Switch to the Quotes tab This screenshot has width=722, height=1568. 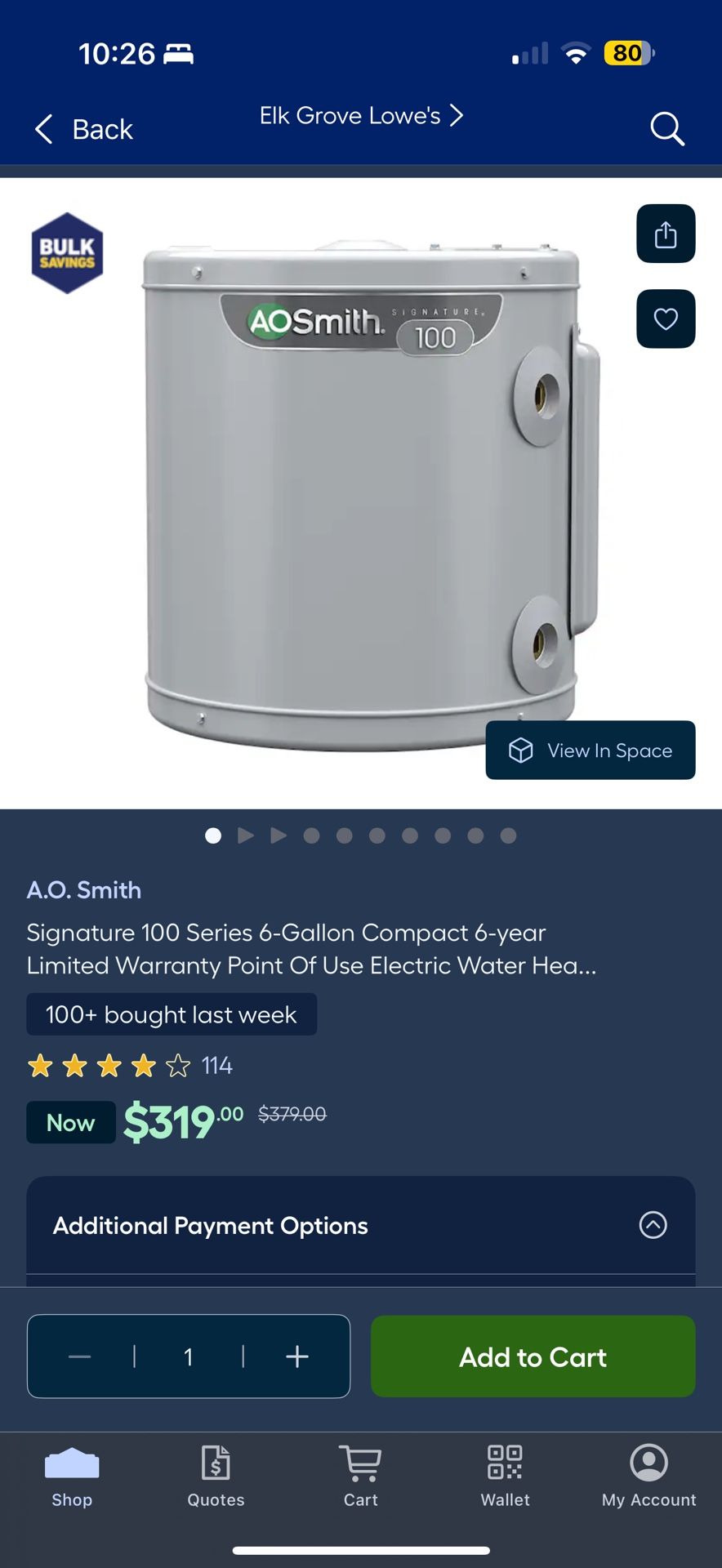216,1476
